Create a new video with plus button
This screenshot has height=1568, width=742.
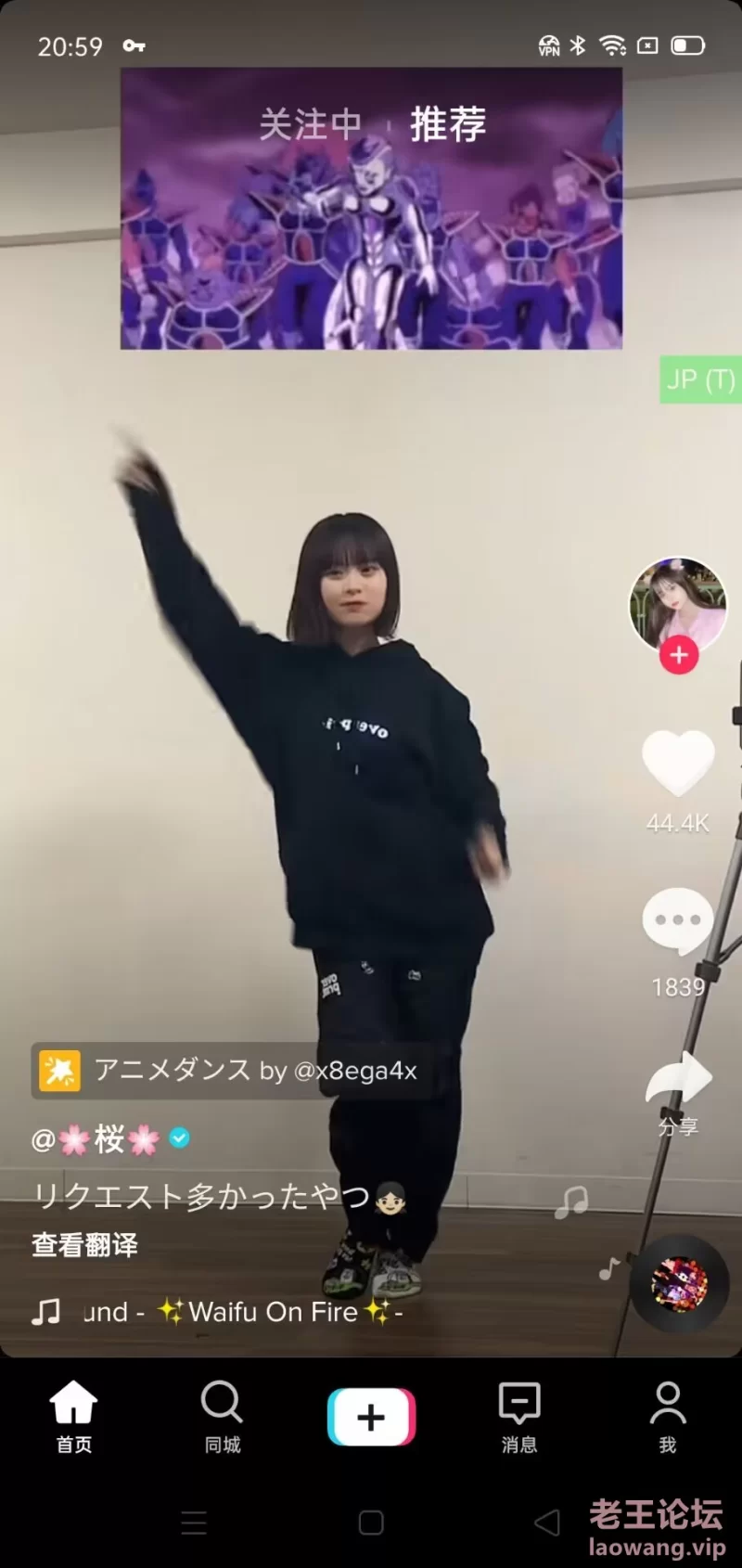pos(371,1417)
